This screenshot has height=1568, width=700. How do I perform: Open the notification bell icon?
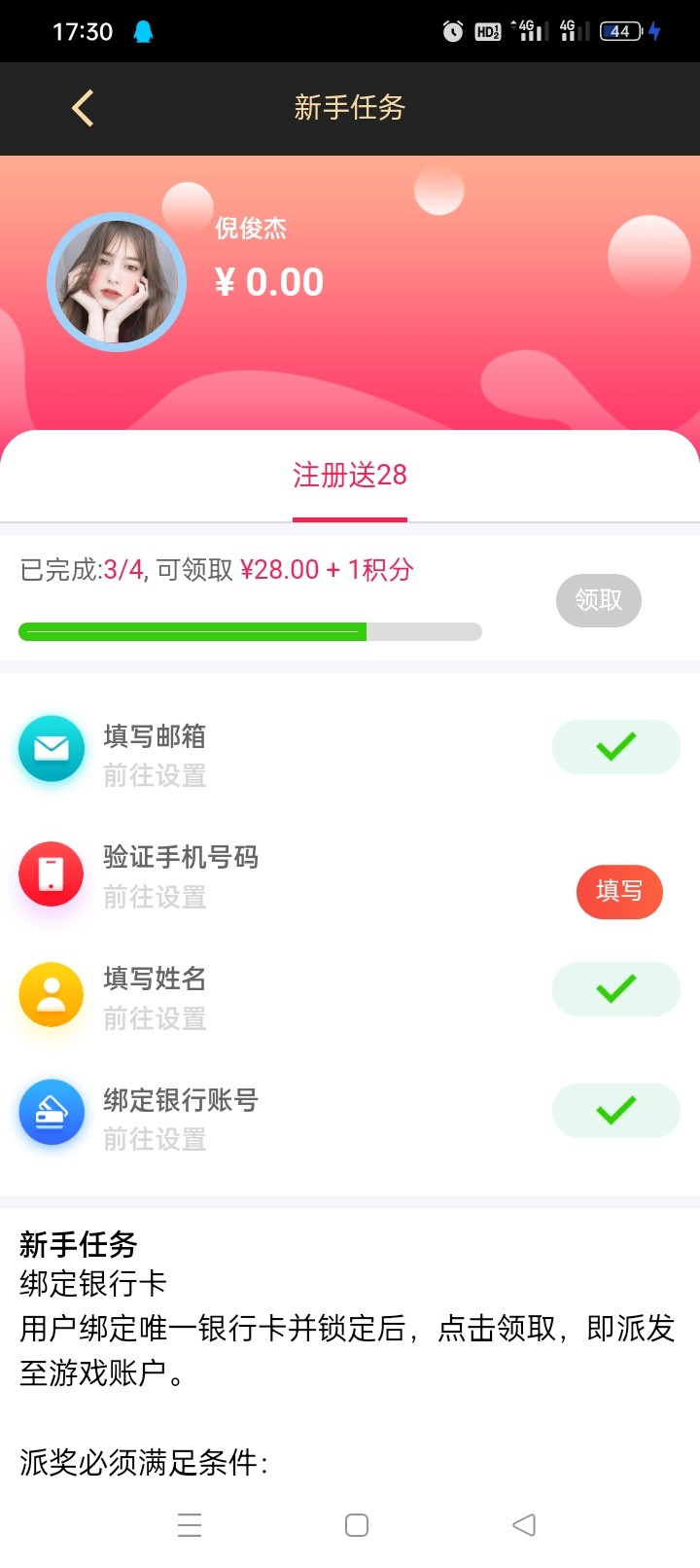pos(141,30)
